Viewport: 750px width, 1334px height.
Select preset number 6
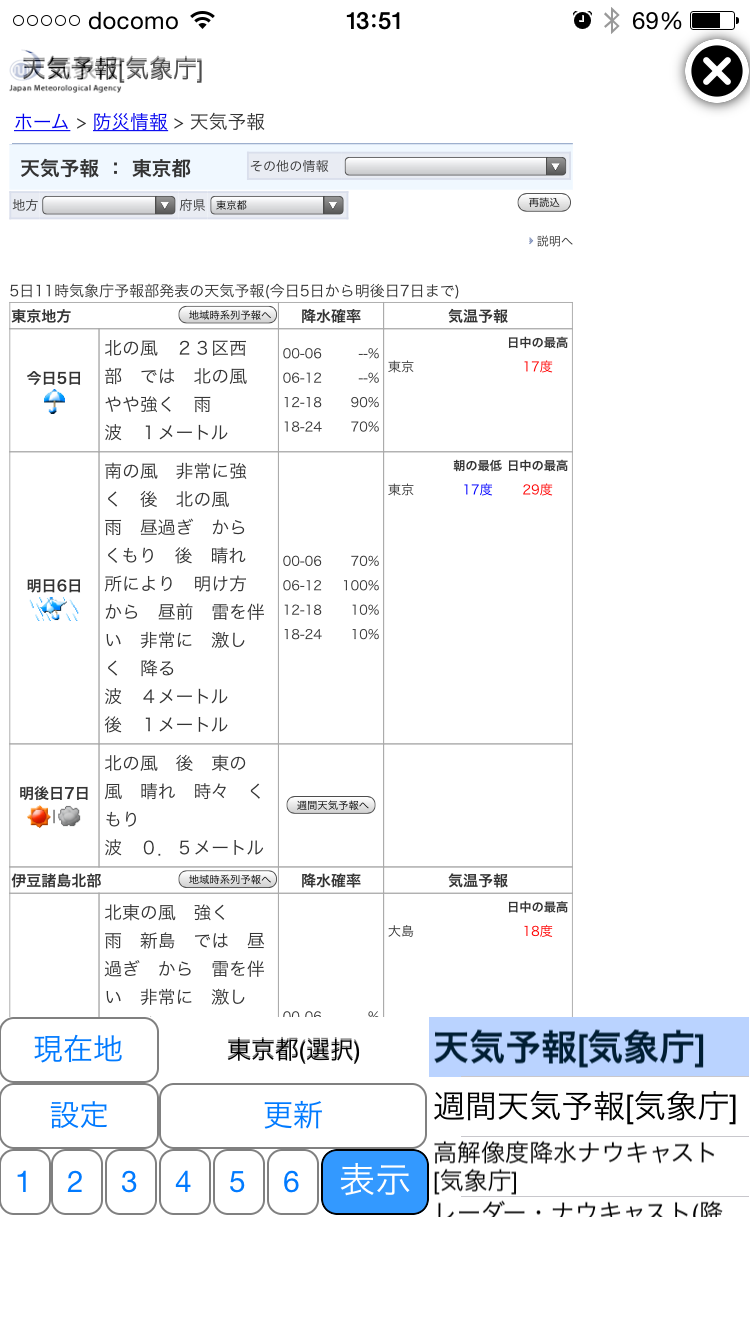click(x=291, y=1182)
